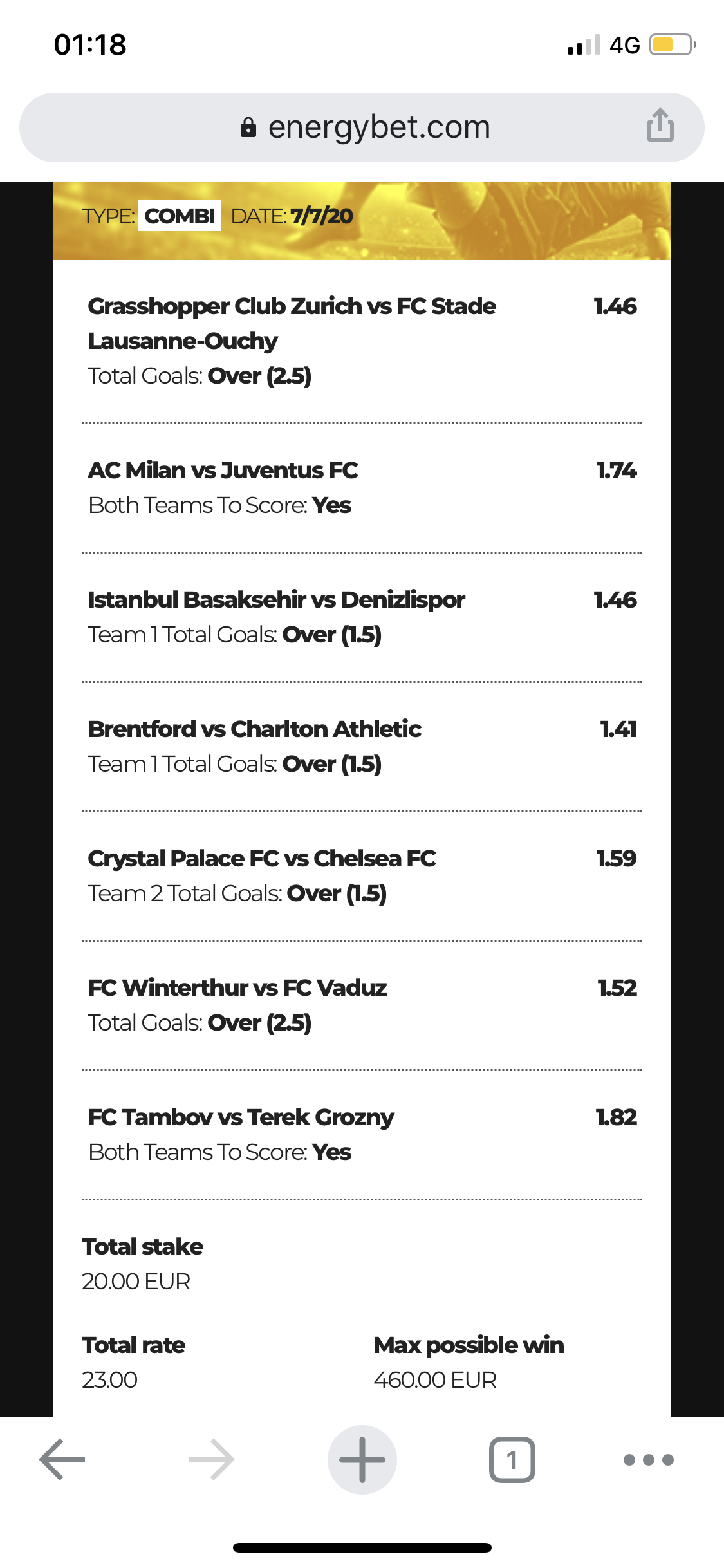
Task: Go back to the previous page
Action: click(62, 1459)
